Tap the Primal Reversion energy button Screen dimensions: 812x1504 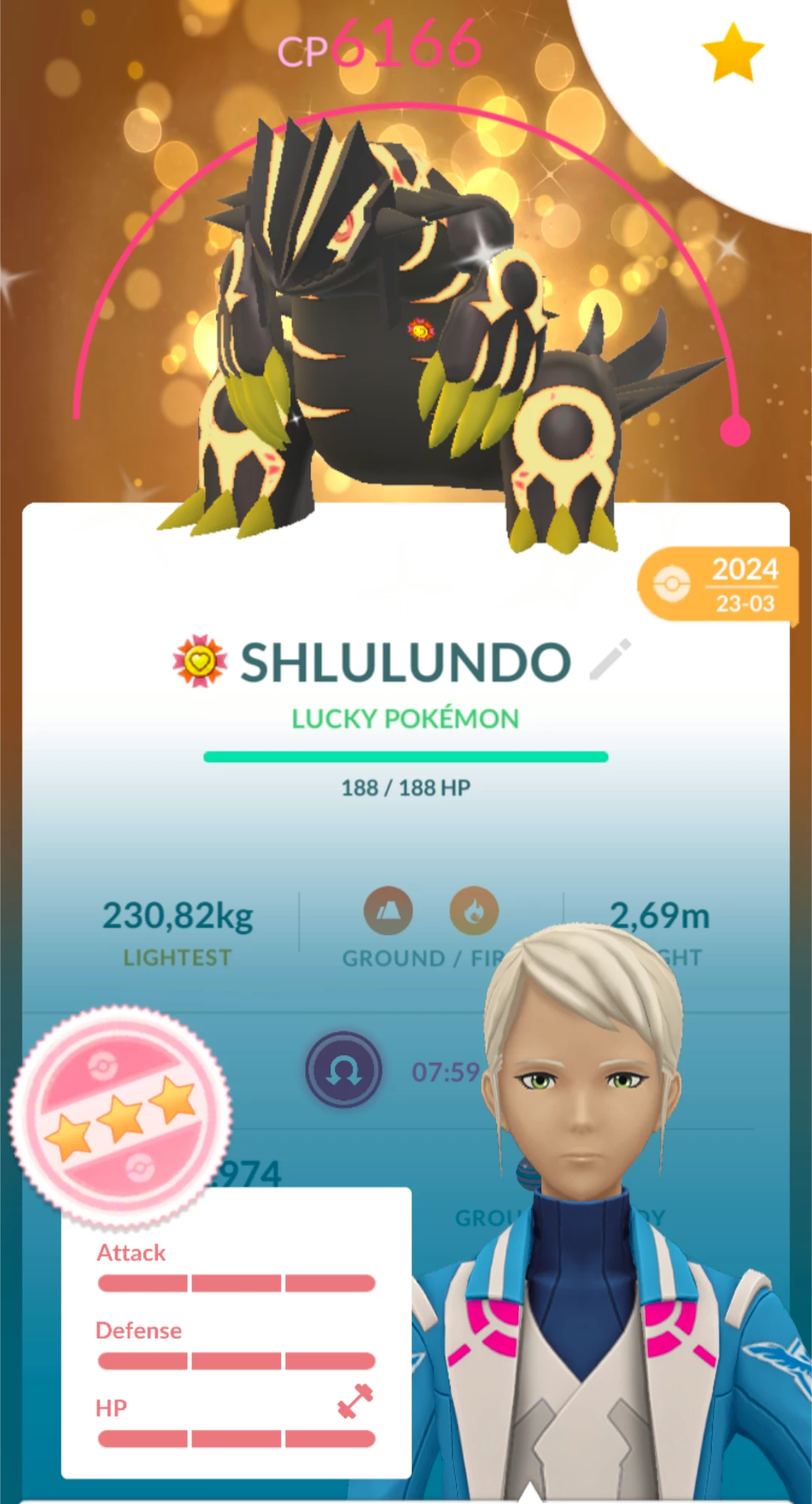(x=344, y=1069)
